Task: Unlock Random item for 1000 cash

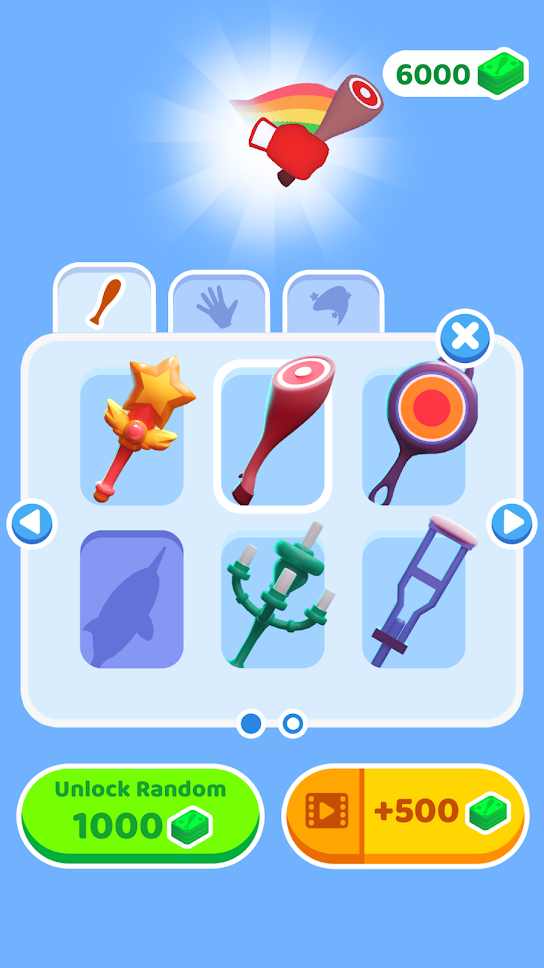Action: pyautogui.click(x=141, y=816)
